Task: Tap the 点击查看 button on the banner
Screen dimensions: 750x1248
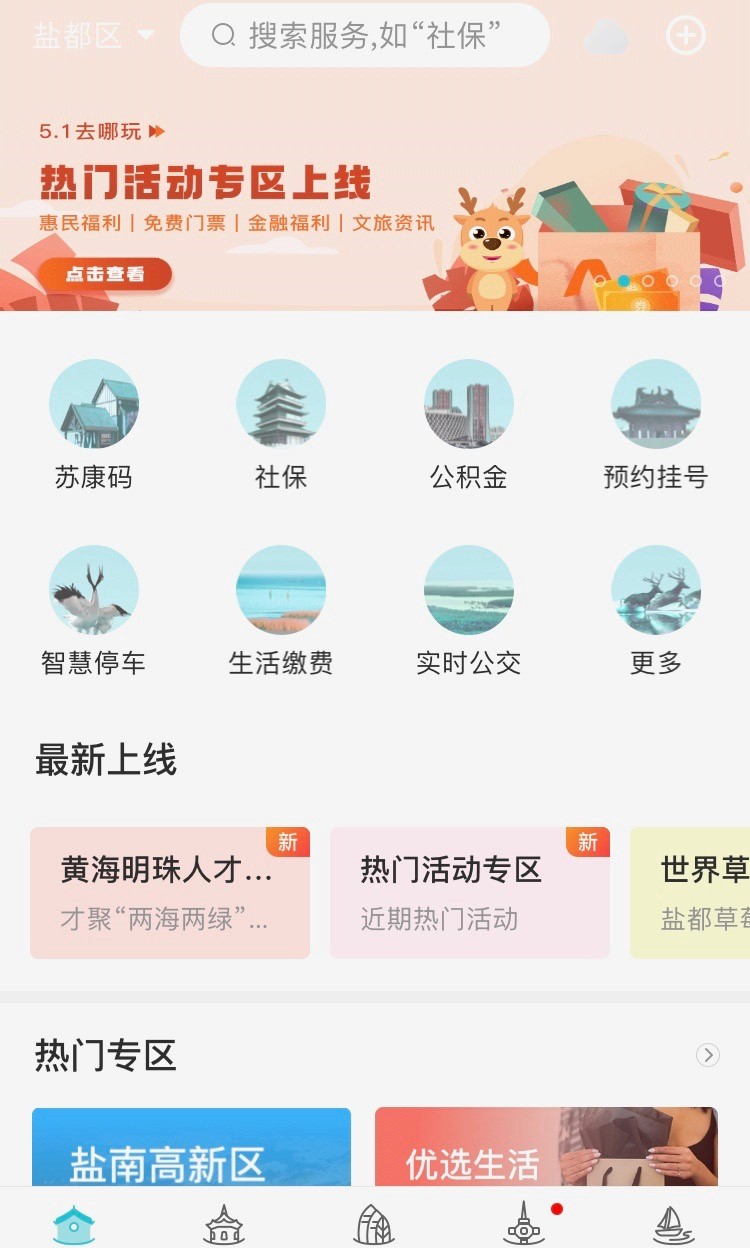Action: [106, 274]
